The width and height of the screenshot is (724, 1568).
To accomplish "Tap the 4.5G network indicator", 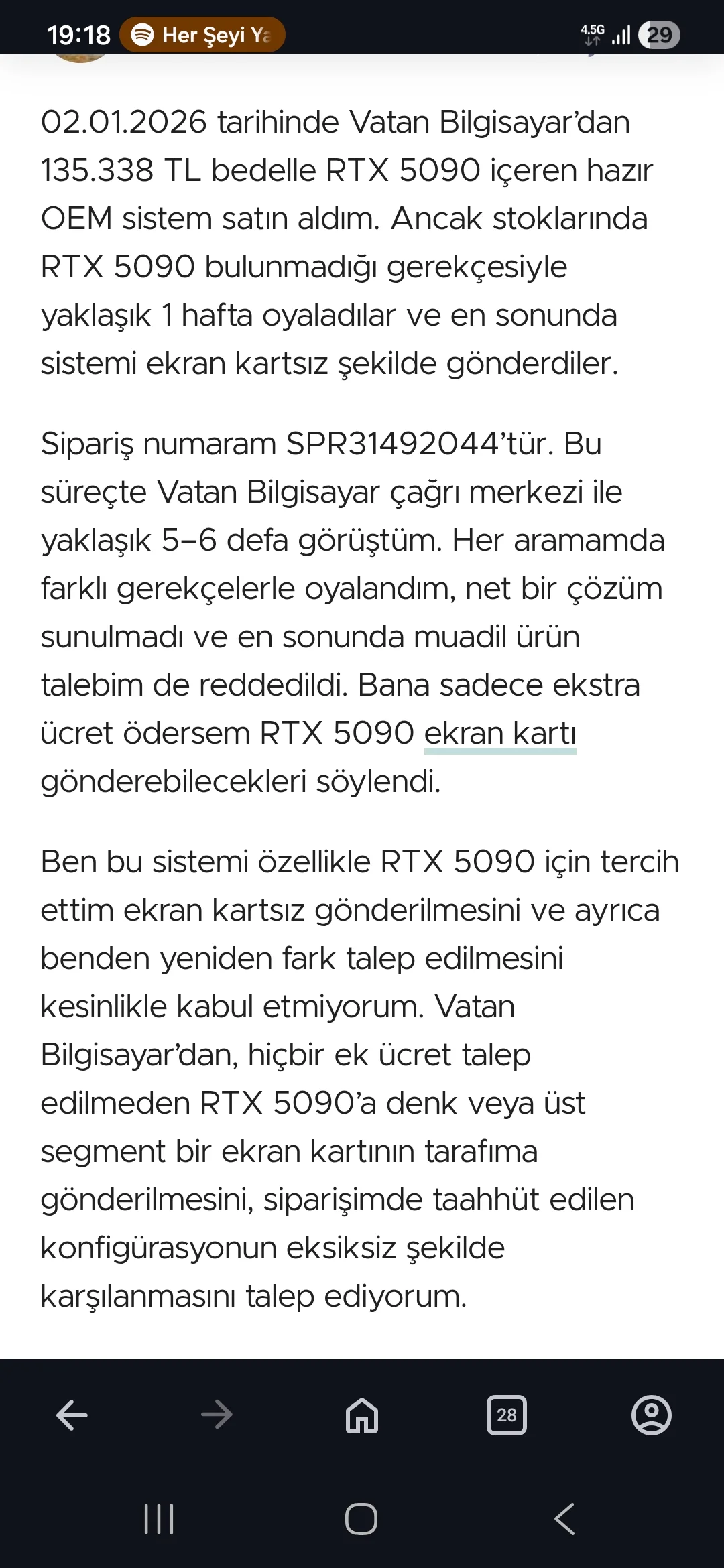I will [592, 34].
